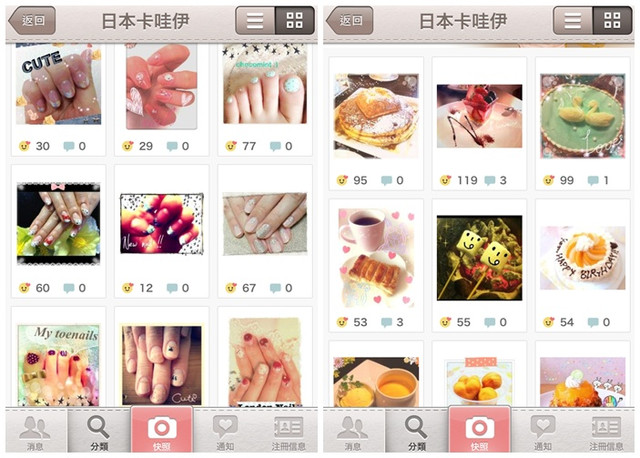Open the coffee and pastry photo with 53 likes
The image size is (640, 458).
[x=376, y=258]
